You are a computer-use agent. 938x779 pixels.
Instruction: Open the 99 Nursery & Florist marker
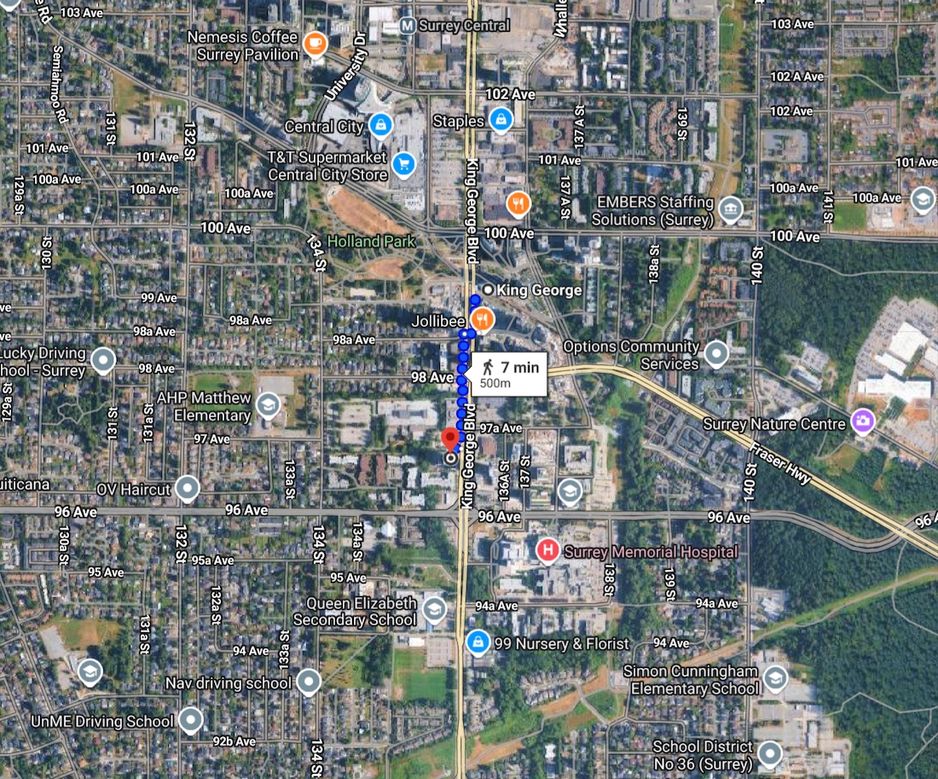479,642
